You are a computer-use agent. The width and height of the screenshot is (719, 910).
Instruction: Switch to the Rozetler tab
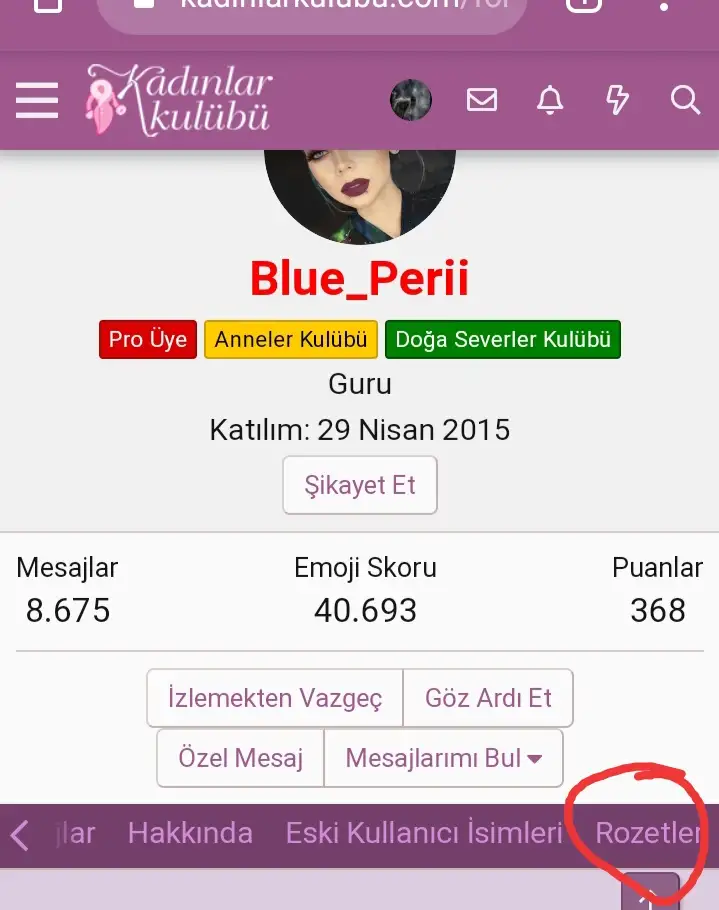coord(648,833)
